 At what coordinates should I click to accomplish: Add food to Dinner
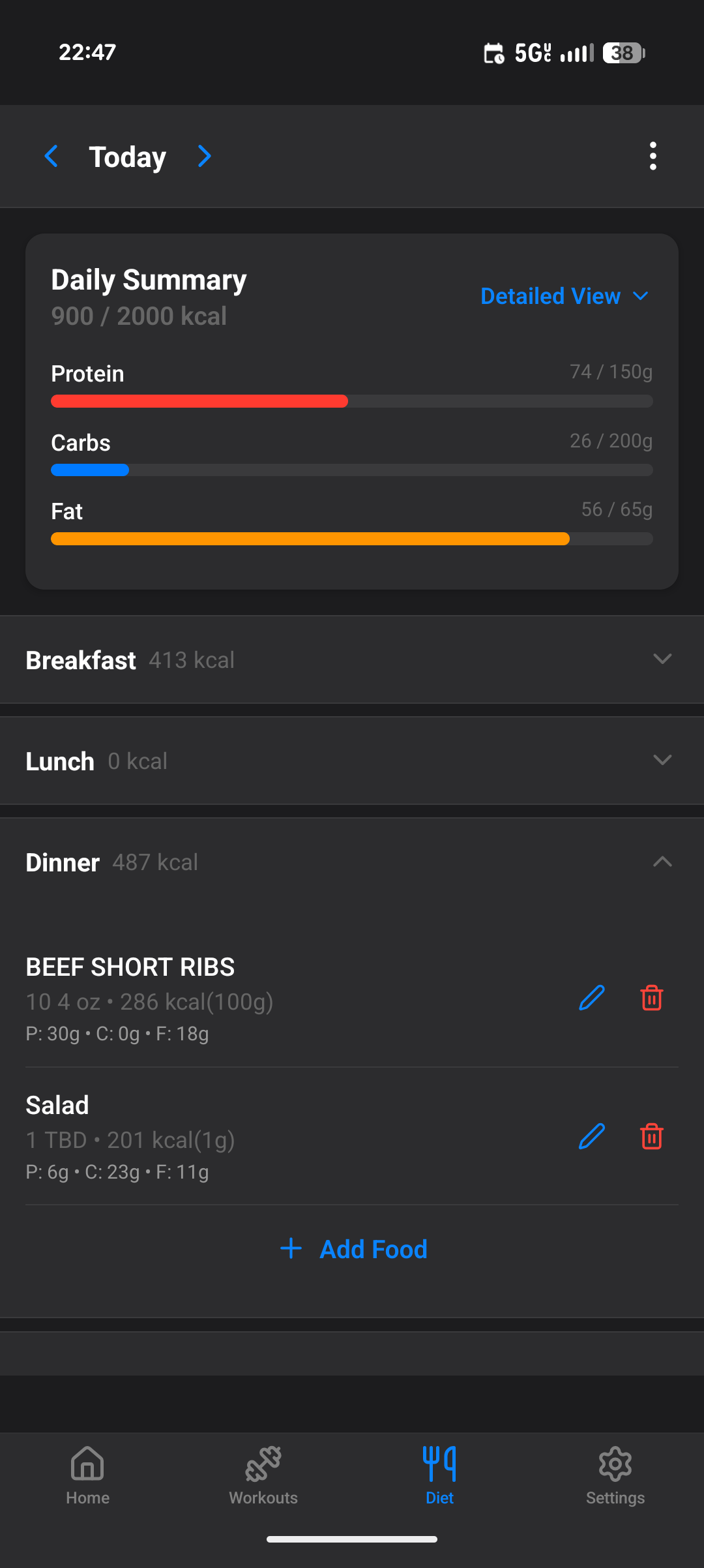click(352, 1248)
